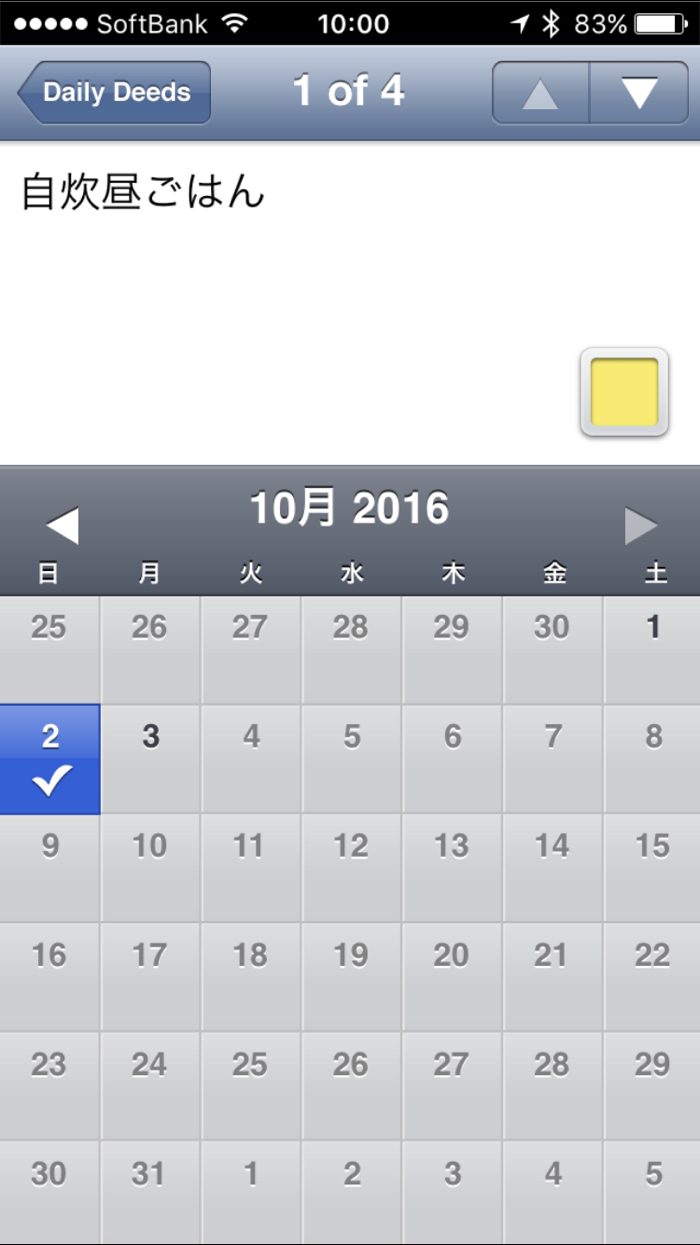Edit the deed name 自炊昼ごはん
700x1245 pixels.
coord(143,191)
